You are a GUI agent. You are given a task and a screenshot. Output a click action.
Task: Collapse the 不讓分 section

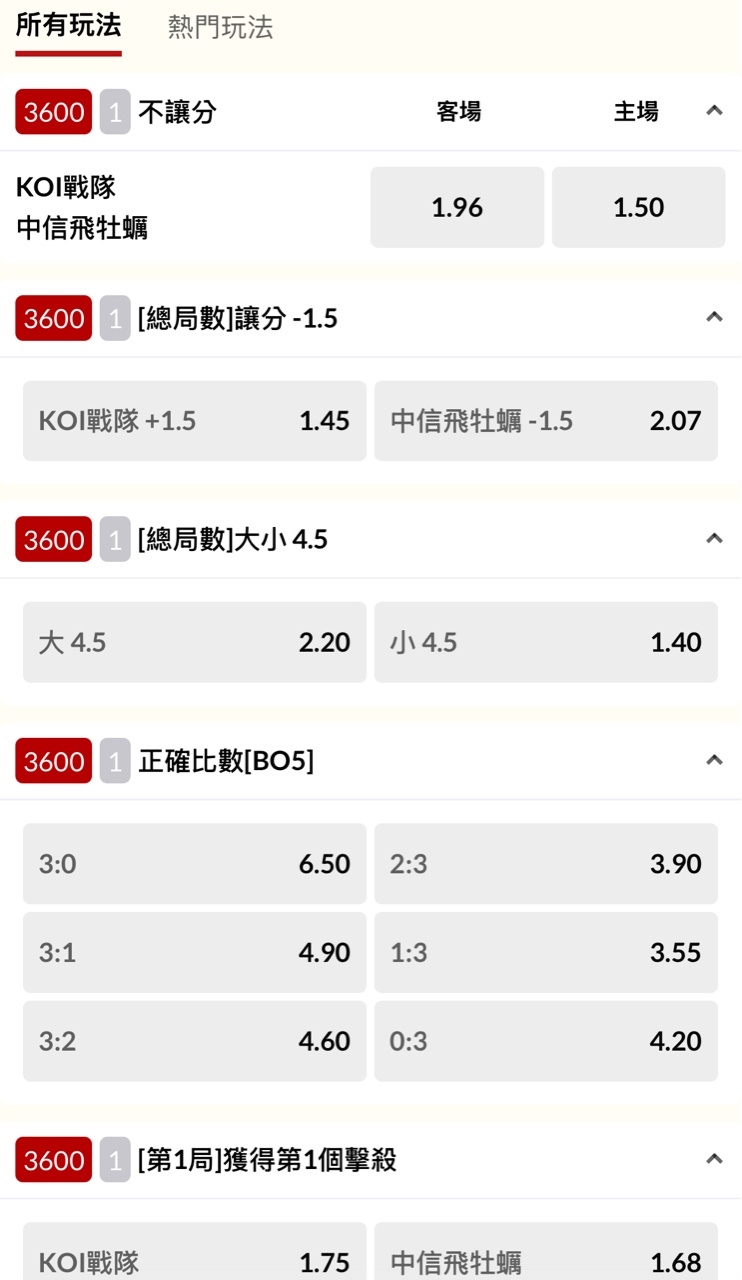(x=714, y=111)
